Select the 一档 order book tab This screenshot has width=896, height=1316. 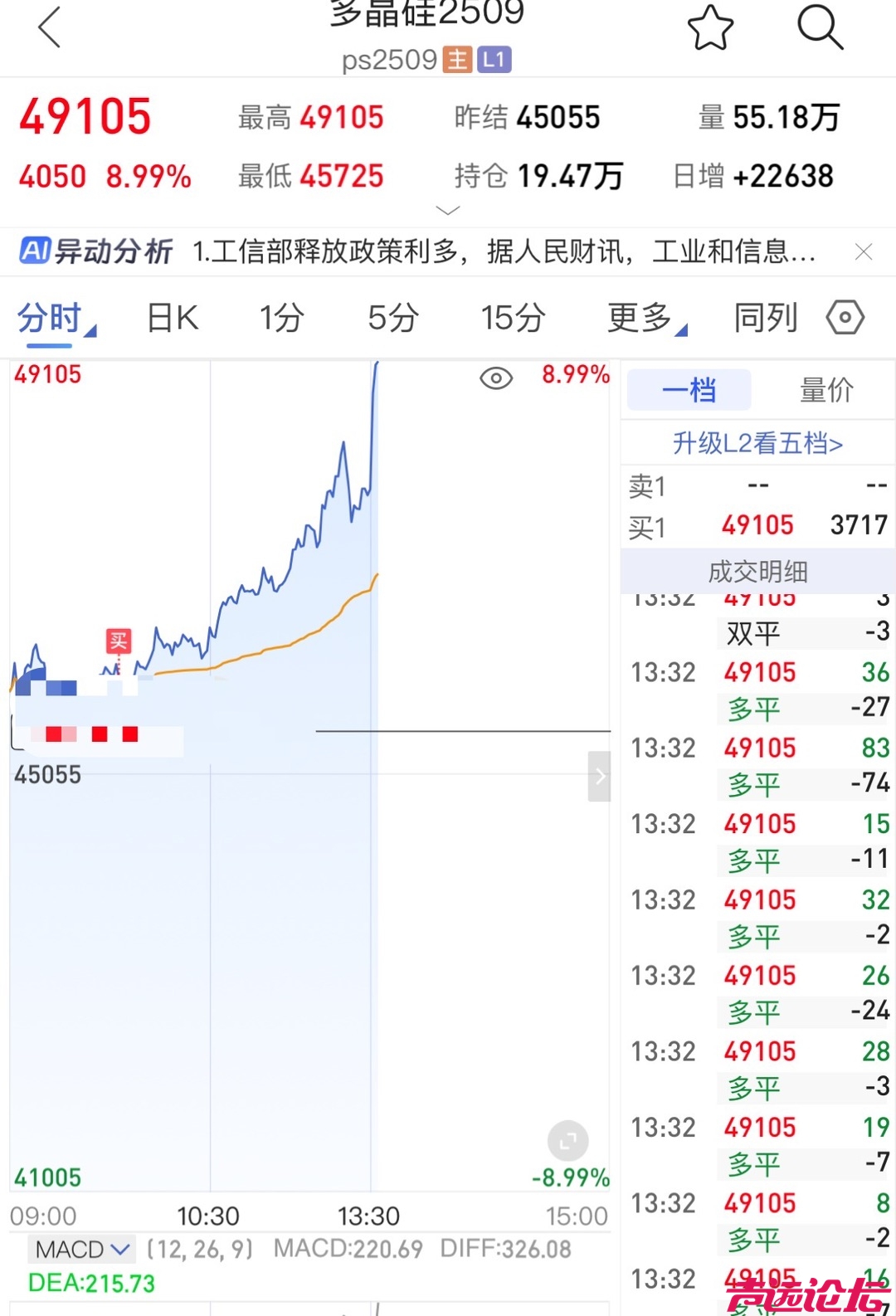click(689, 390)
